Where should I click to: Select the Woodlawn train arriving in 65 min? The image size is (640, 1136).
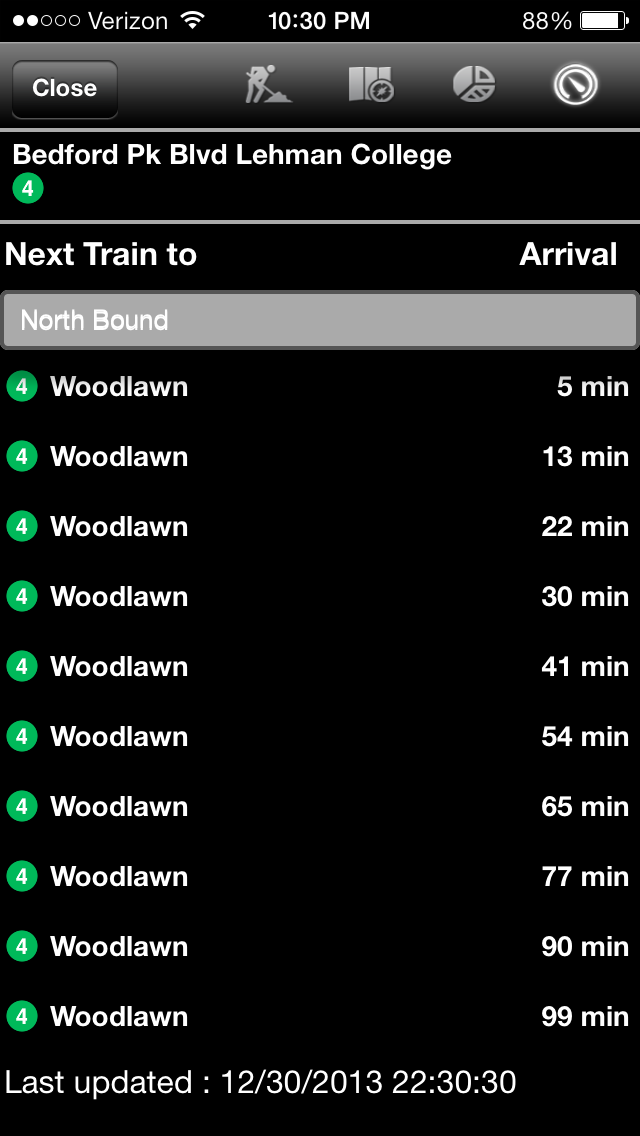[319, 807]
